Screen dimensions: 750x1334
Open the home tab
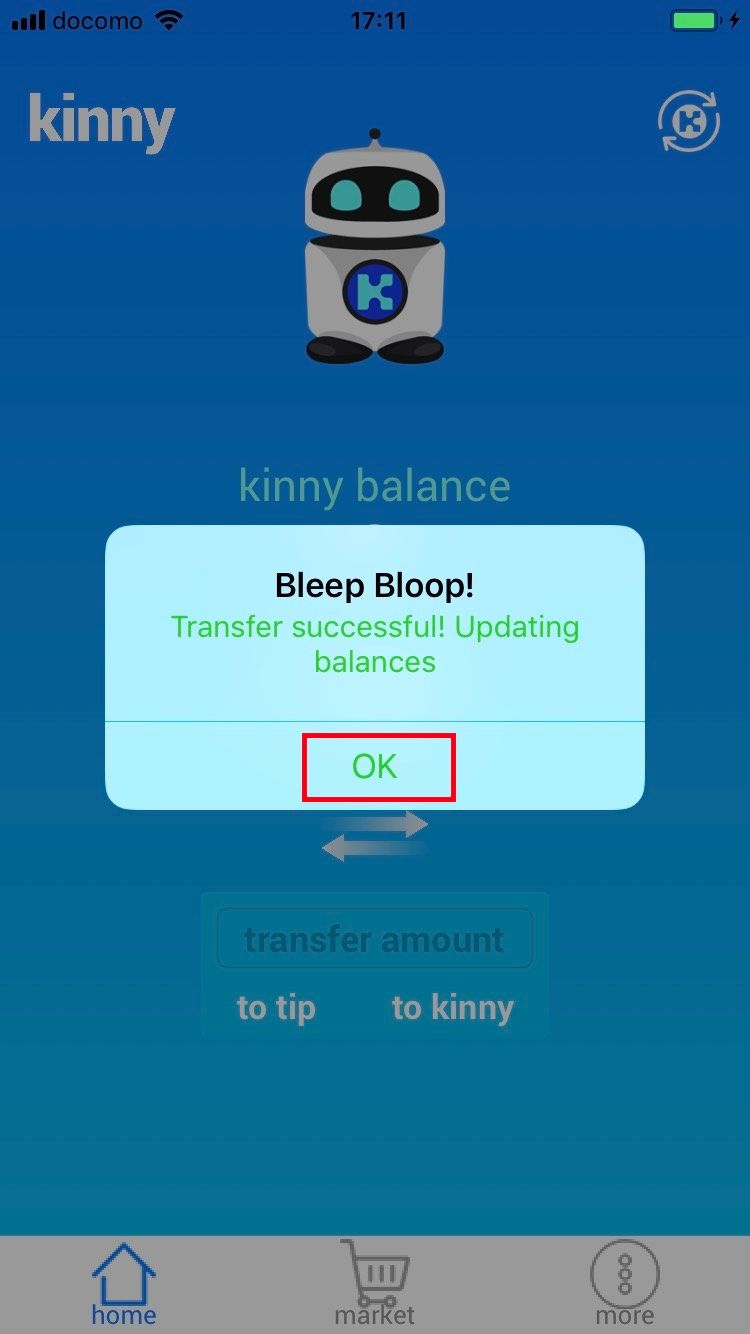124,1284
